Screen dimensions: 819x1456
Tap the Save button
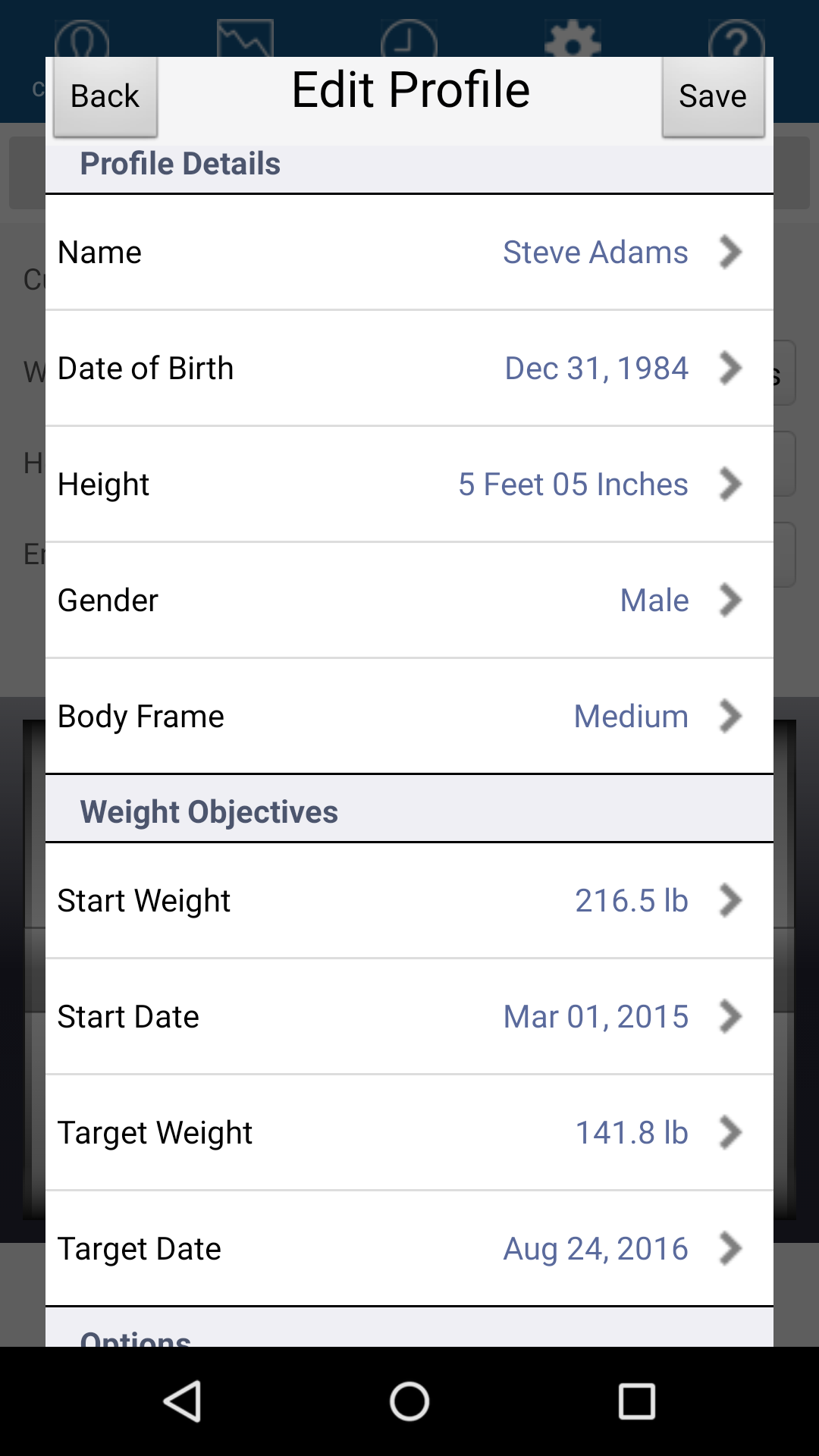[x=712, y=96]
